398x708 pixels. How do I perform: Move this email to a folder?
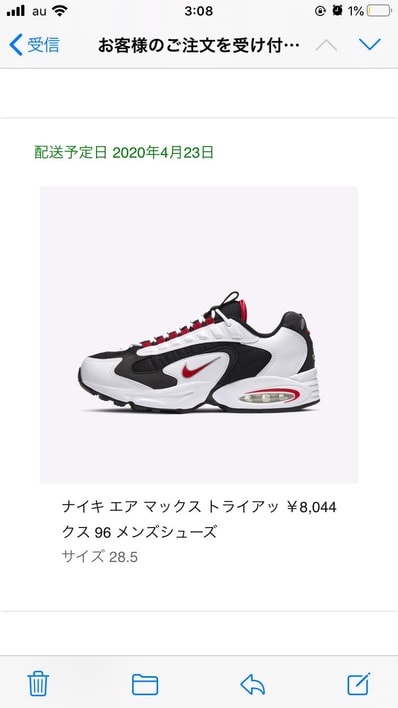[x=145, y=684]
